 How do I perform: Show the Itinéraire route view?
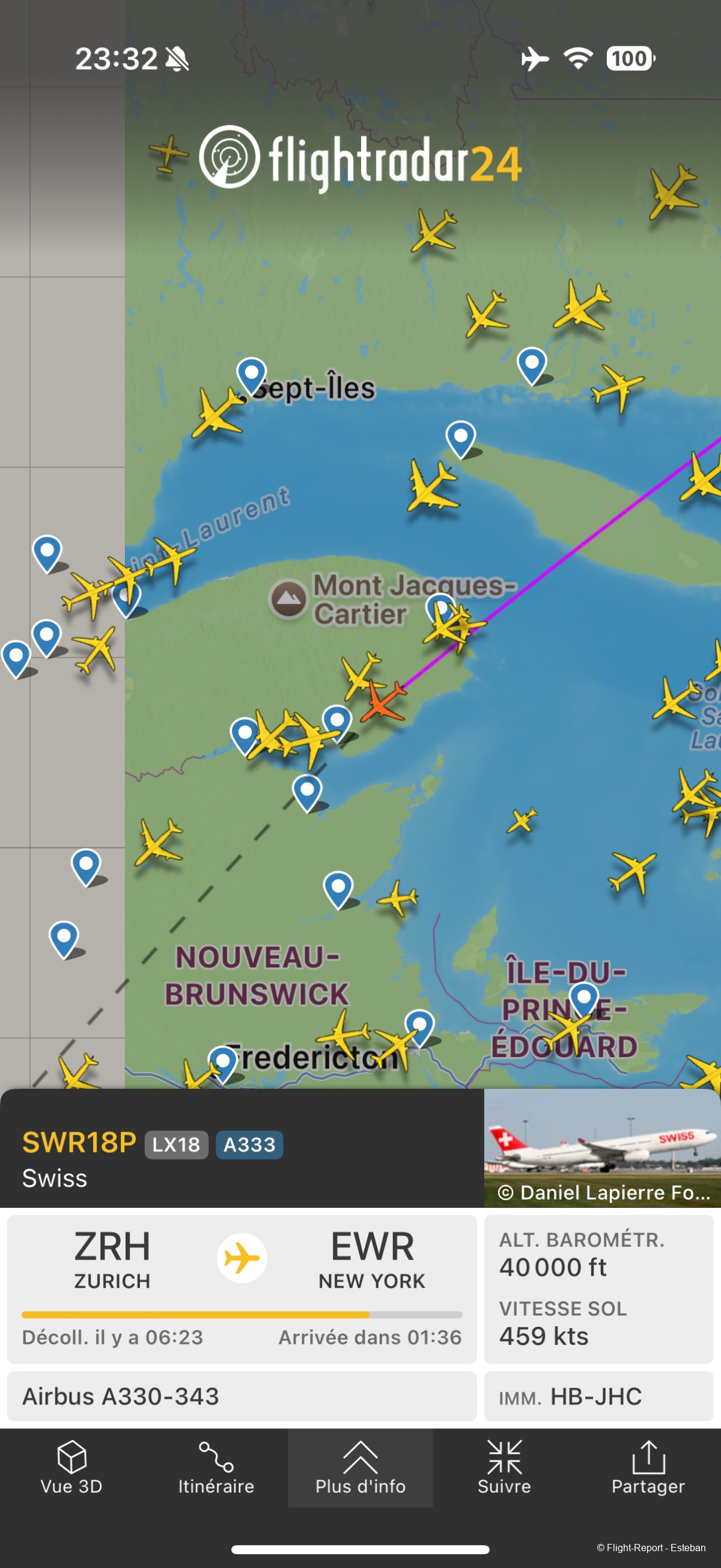tap(216, 1468)
